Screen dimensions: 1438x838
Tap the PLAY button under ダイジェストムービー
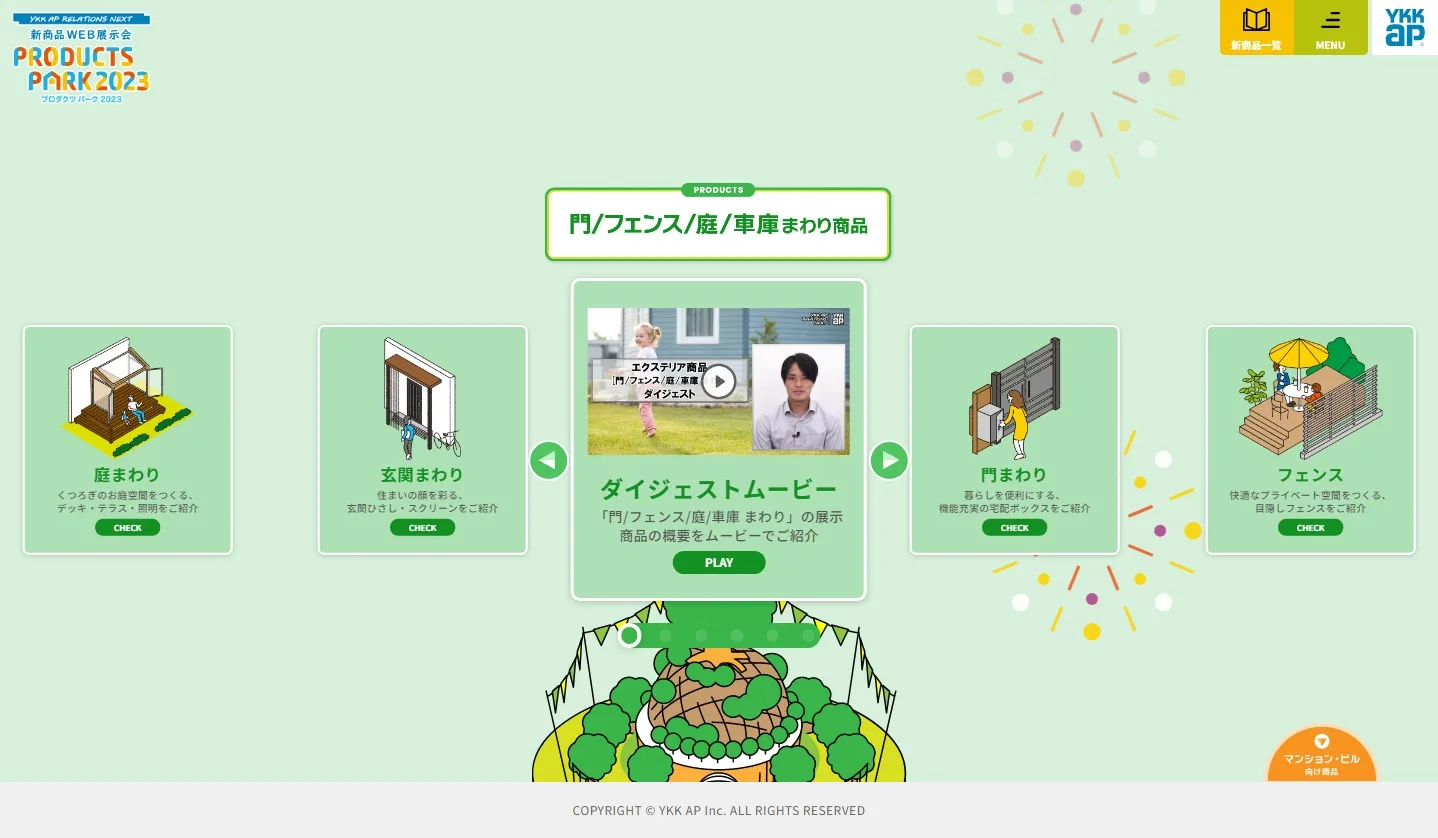(718, 563)
